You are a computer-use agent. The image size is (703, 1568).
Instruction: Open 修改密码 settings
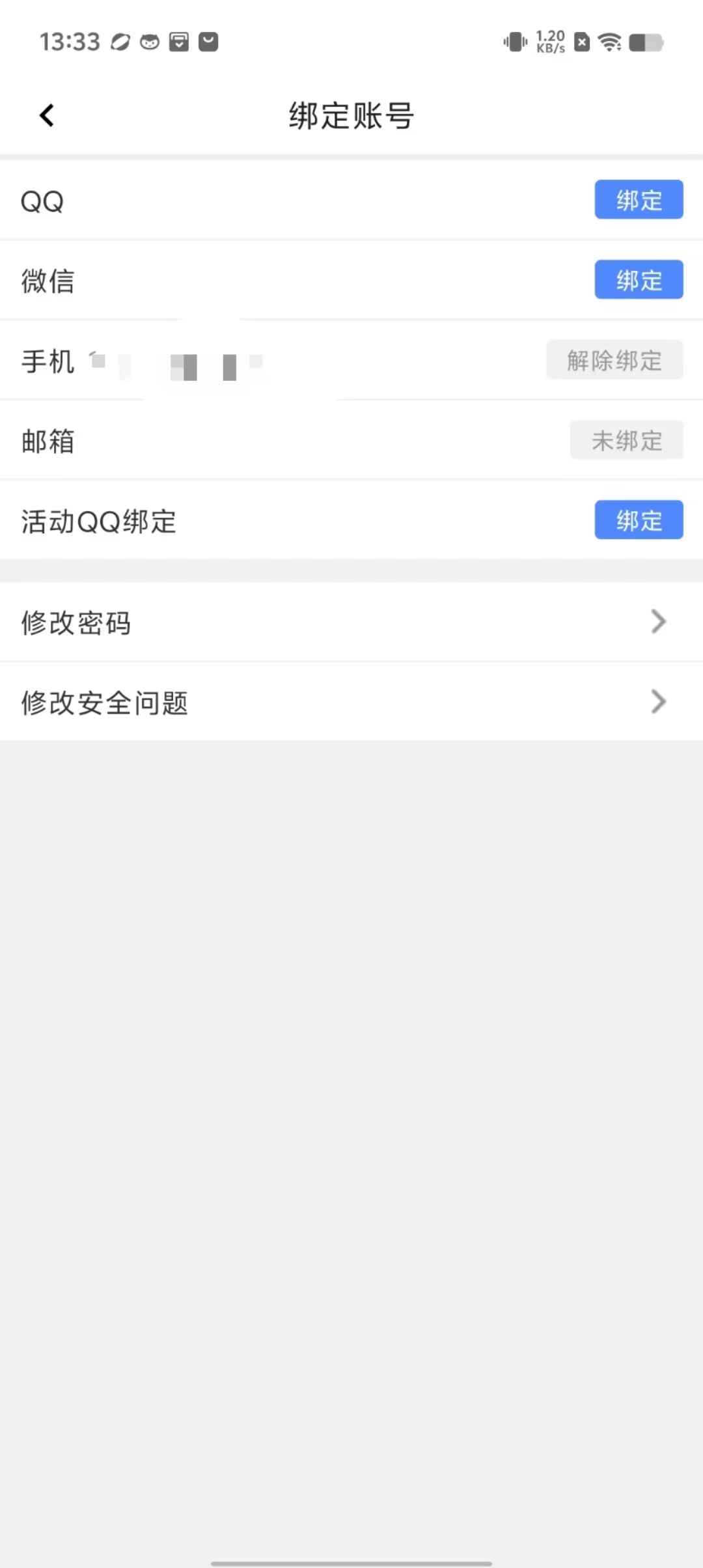(351, 623)
